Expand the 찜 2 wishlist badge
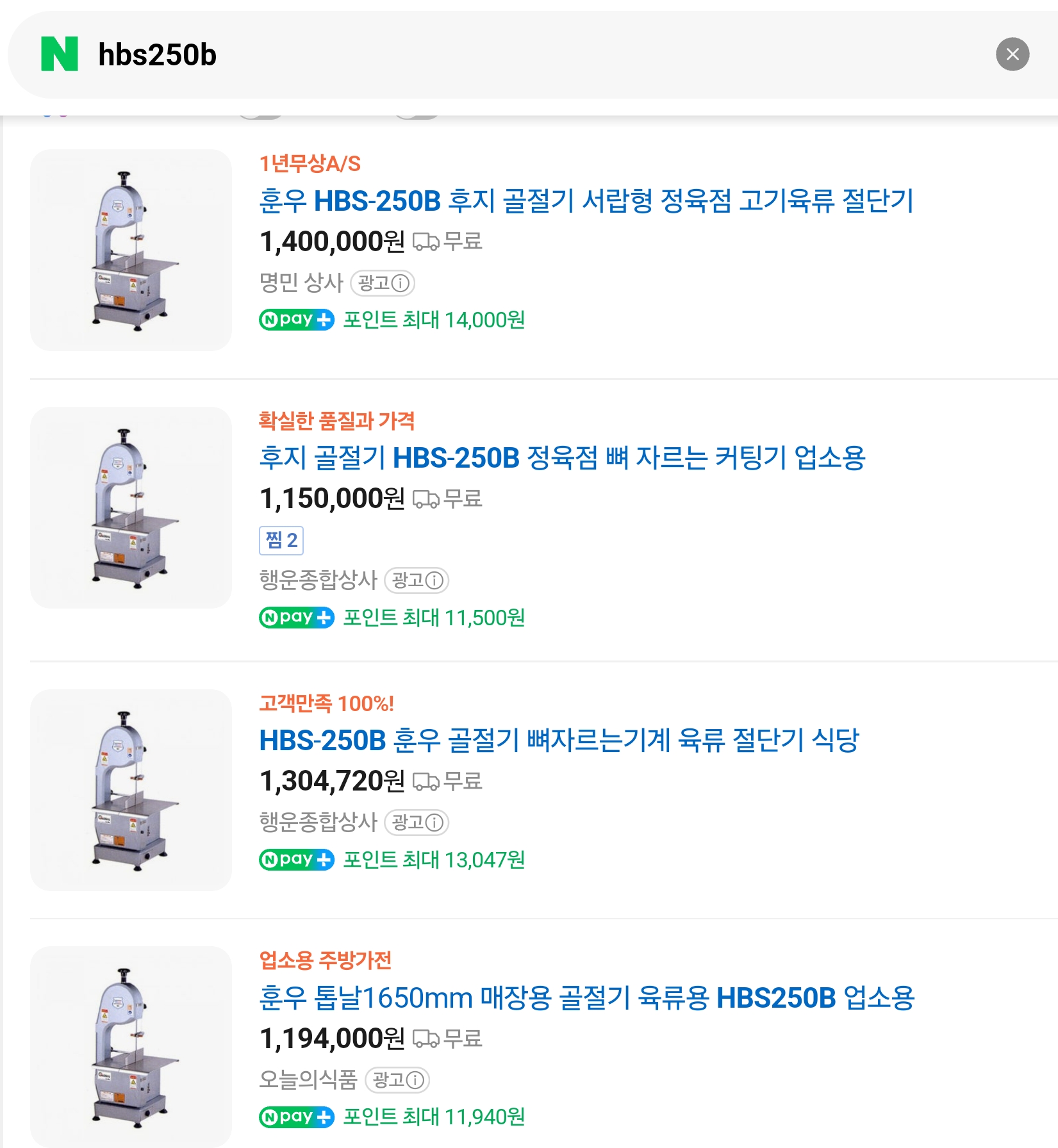 click(281, 540)
